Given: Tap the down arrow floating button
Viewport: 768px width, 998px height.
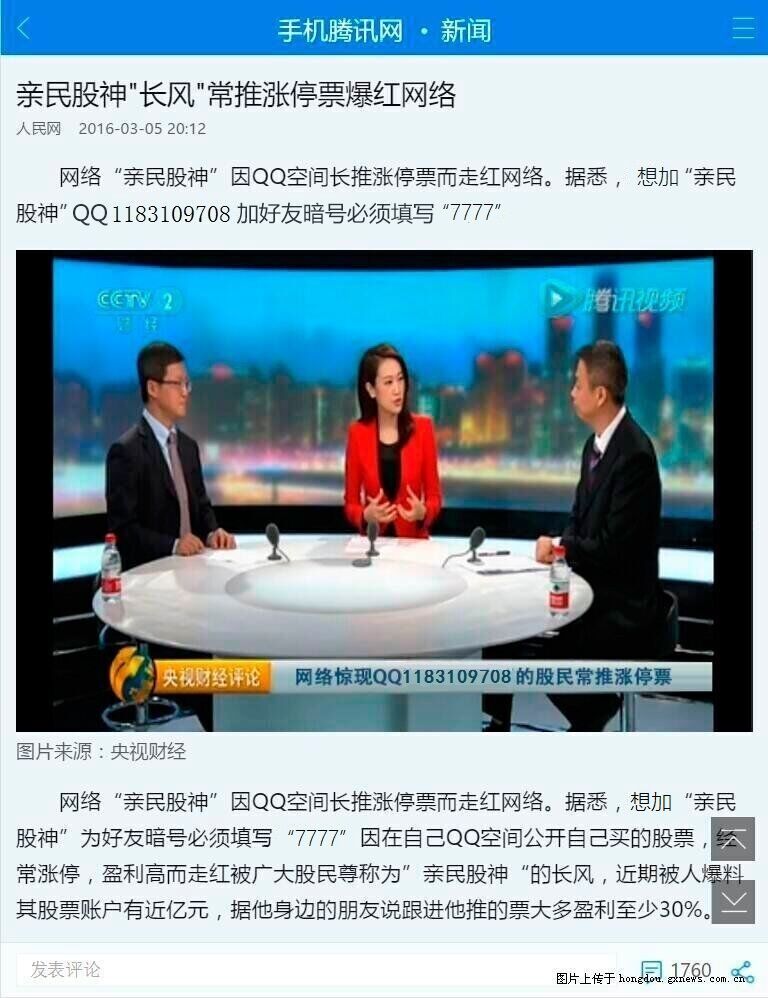Looking at the screenshot, I should tap(733, 902).
